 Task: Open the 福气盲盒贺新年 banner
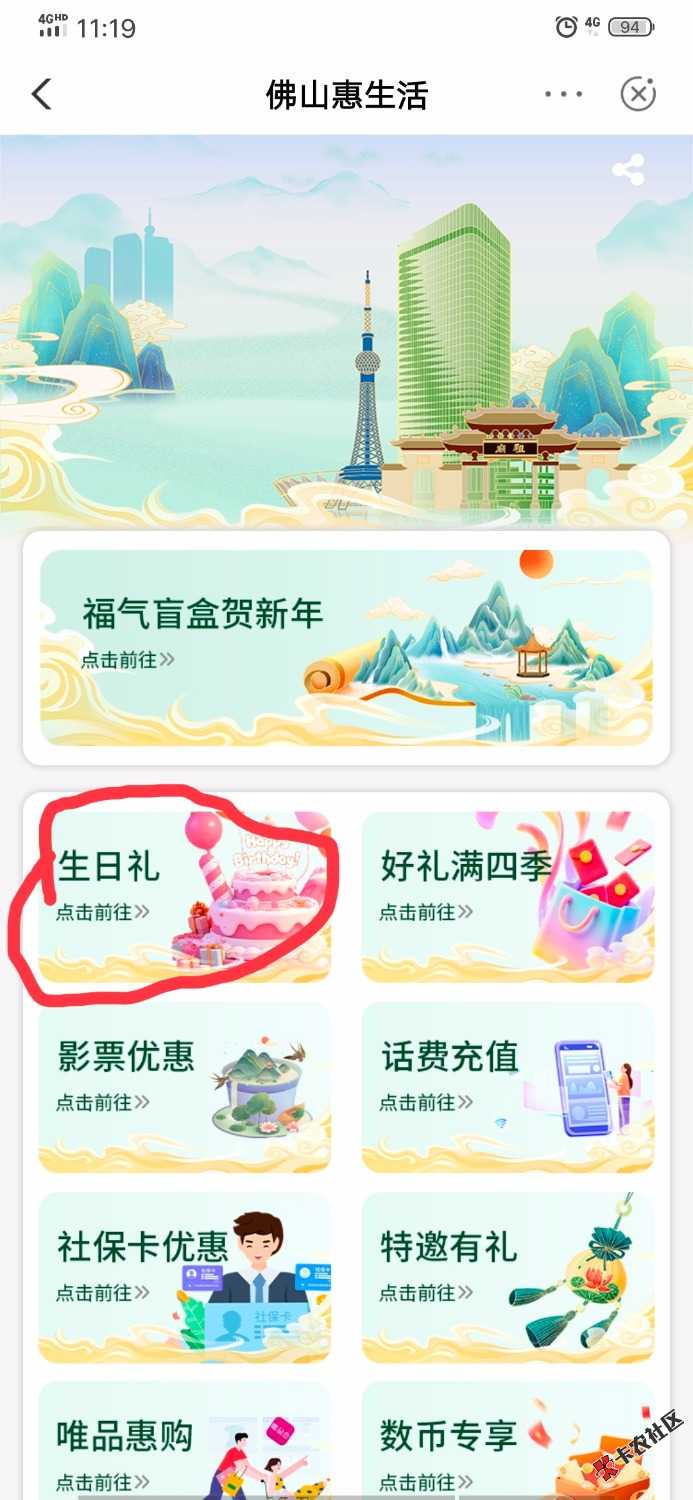click(346, 647)
